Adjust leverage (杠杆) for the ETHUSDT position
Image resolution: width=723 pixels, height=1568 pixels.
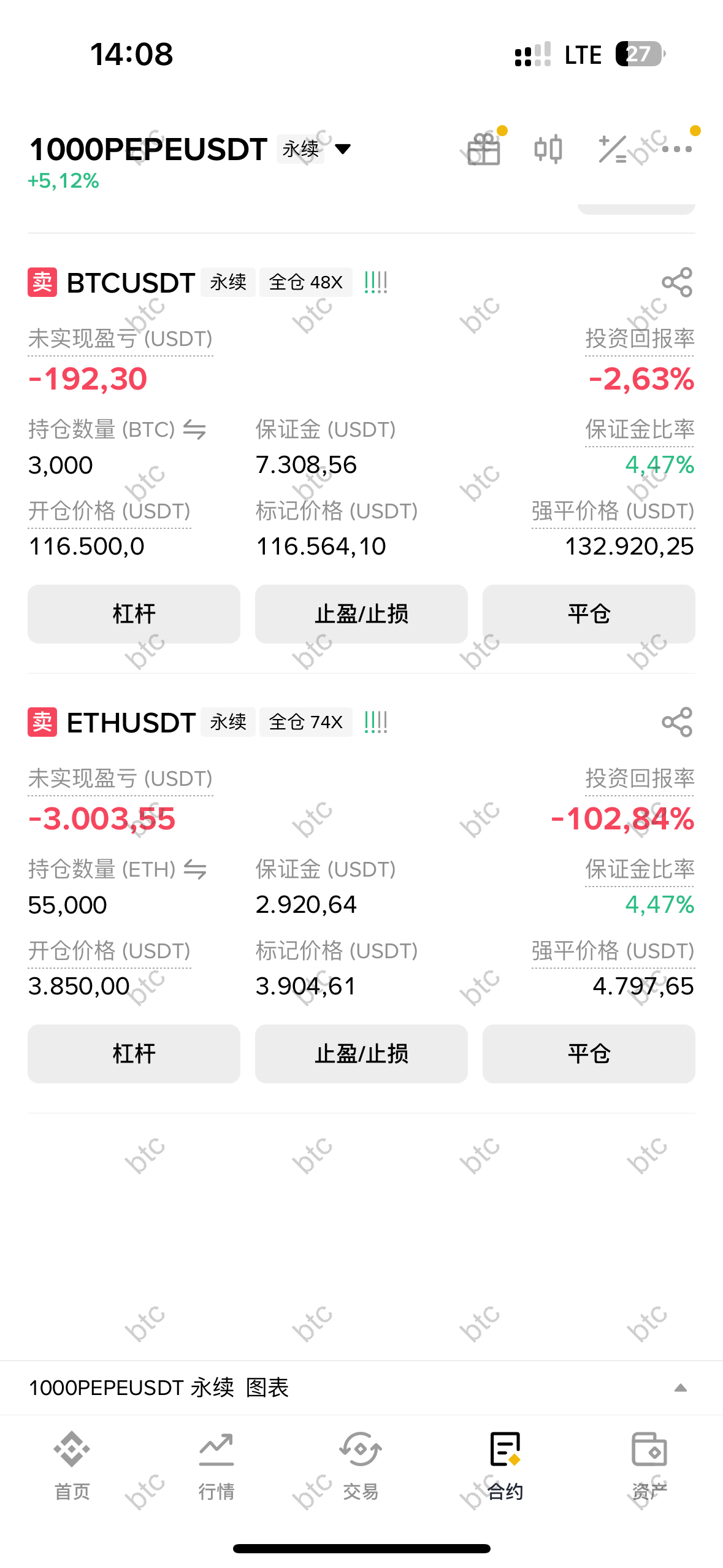point(134,1053)
